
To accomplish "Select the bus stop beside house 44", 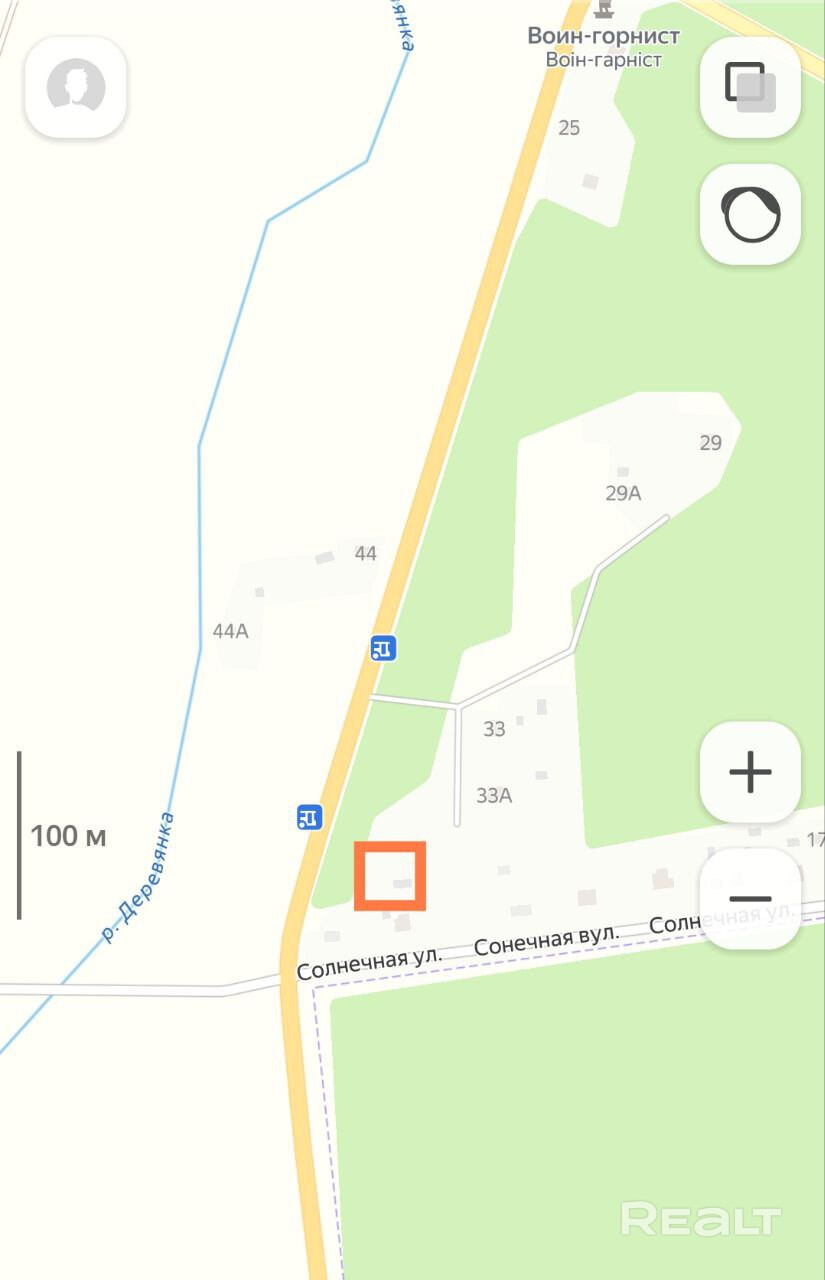I will pyautogui.click(x=383, y=648).
